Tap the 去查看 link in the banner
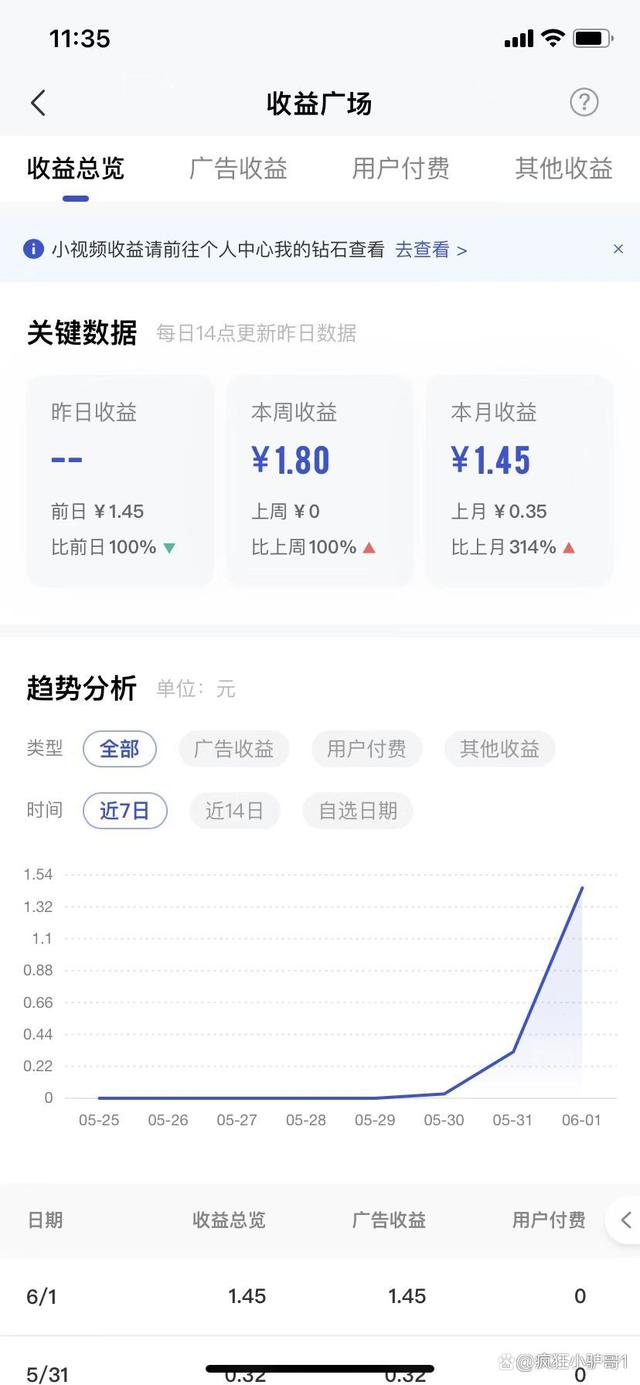The image size is (640, 1385). click(430, 250)
